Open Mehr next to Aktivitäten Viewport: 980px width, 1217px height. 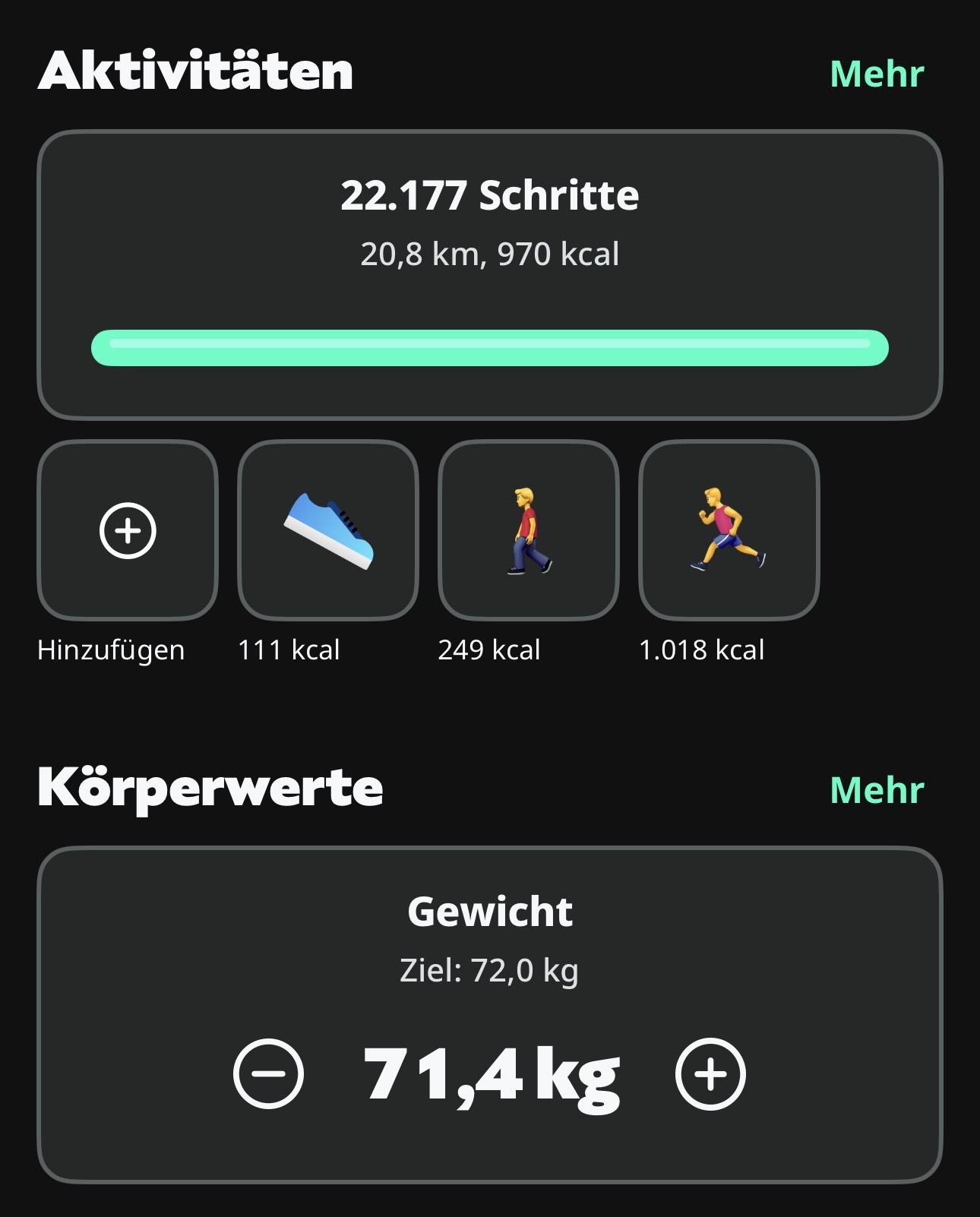(x=877, y=74)
